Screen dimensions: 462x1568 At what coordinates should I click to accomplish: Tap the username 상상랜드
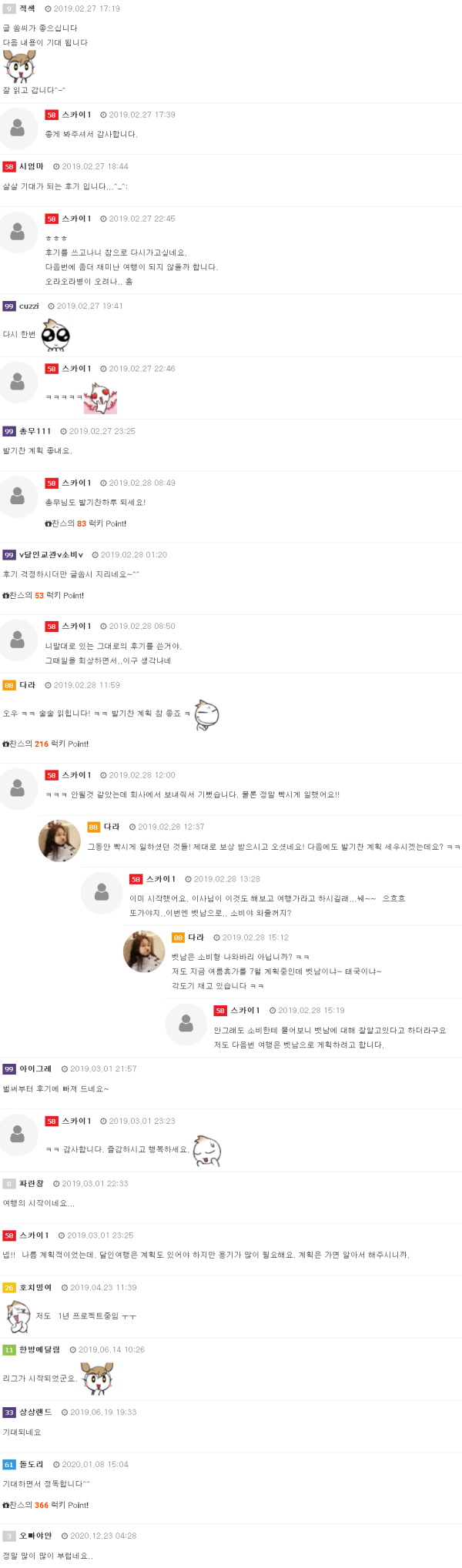pos(35,1412)
